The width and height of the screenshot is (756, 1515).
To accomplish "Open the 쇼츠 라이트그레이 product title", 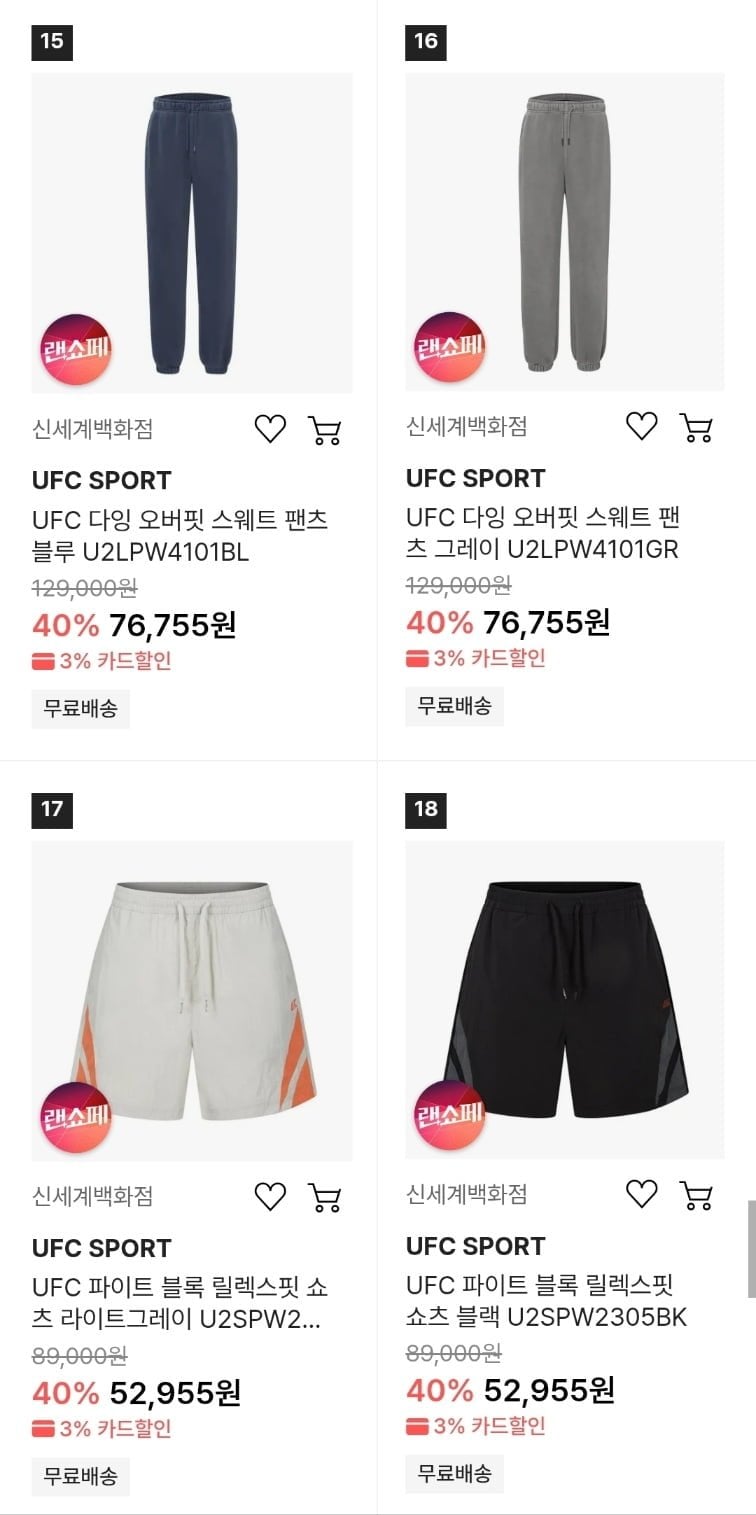I will click(180, 1302).
